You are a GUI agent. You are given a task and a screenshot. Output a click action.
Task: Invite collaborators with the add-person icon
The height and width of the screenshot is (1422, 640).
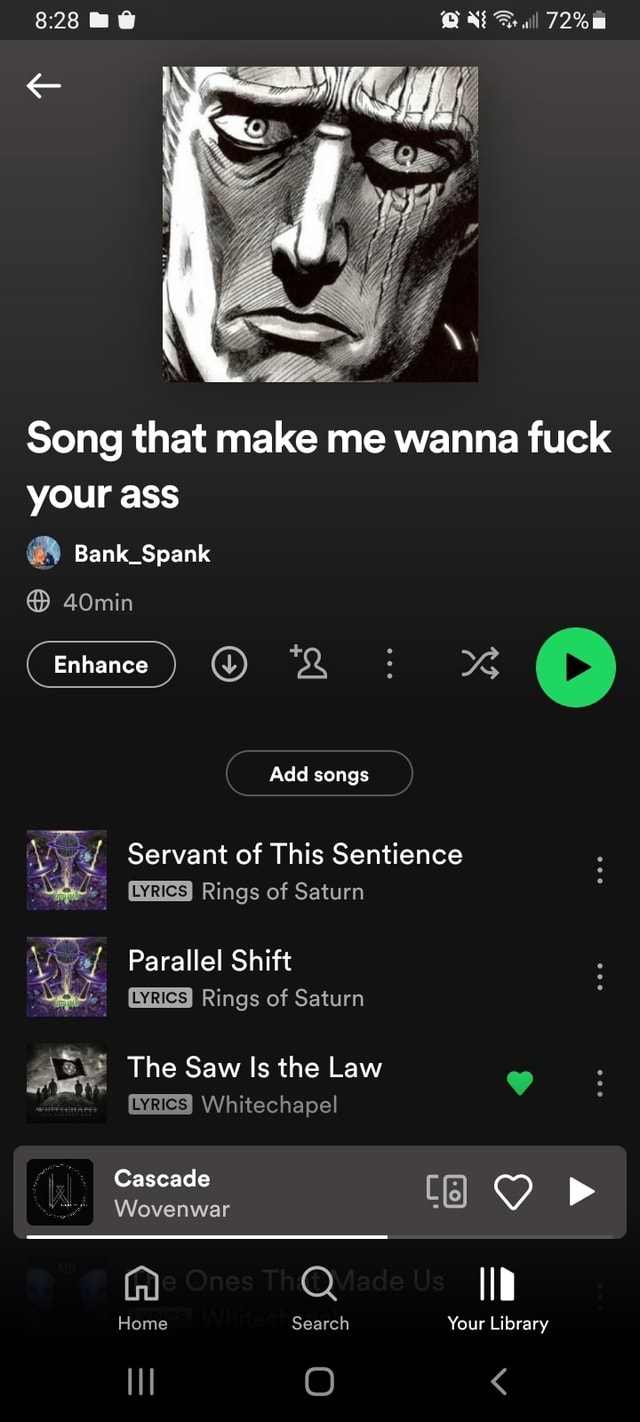point(308,663)
